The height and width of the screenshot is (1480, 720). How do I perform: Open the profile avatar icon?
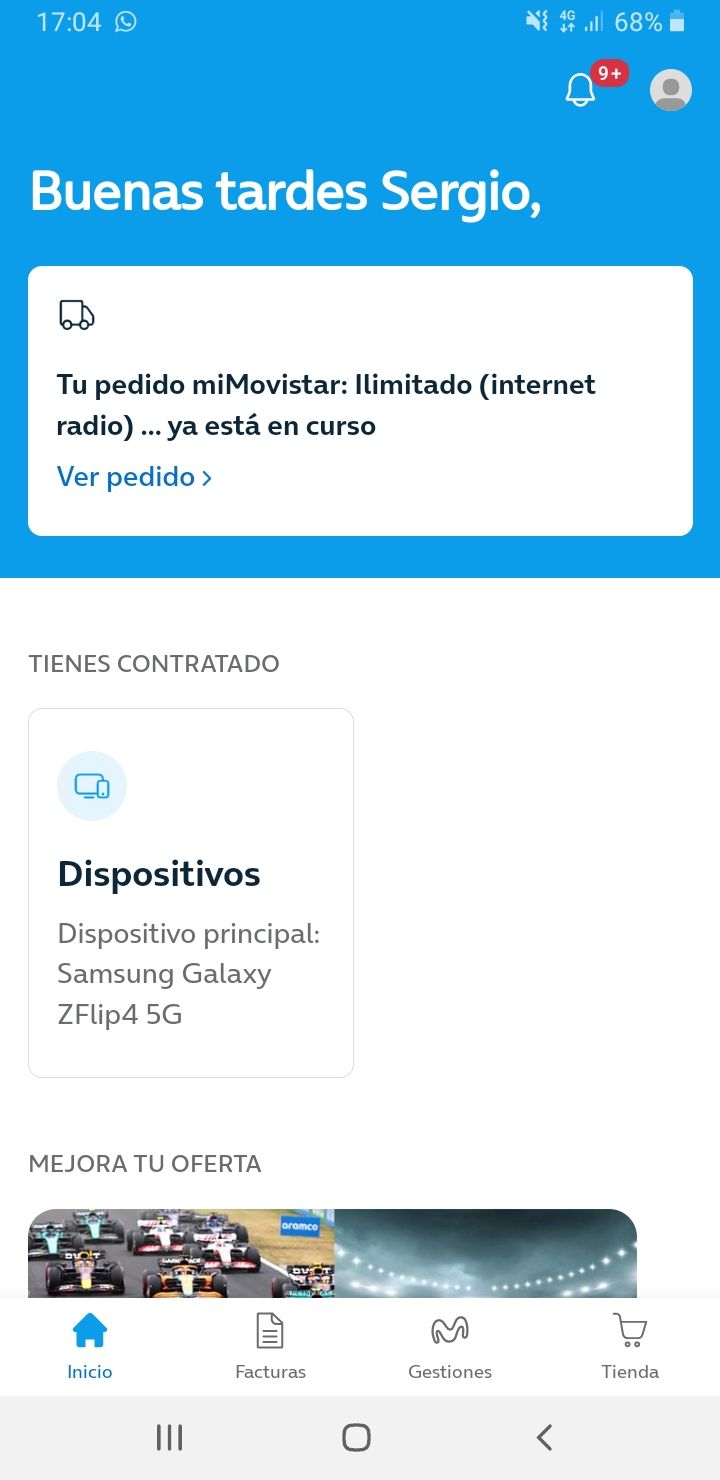click(x=670, y=89)
